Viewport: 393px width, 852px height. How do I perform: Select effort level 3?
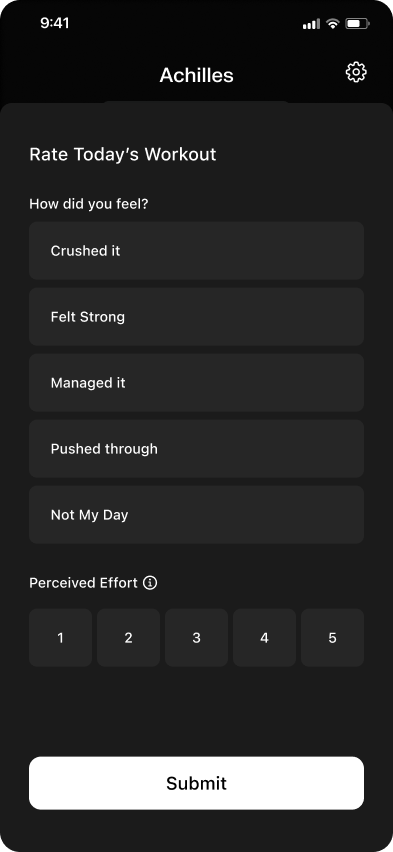point(196,637)
